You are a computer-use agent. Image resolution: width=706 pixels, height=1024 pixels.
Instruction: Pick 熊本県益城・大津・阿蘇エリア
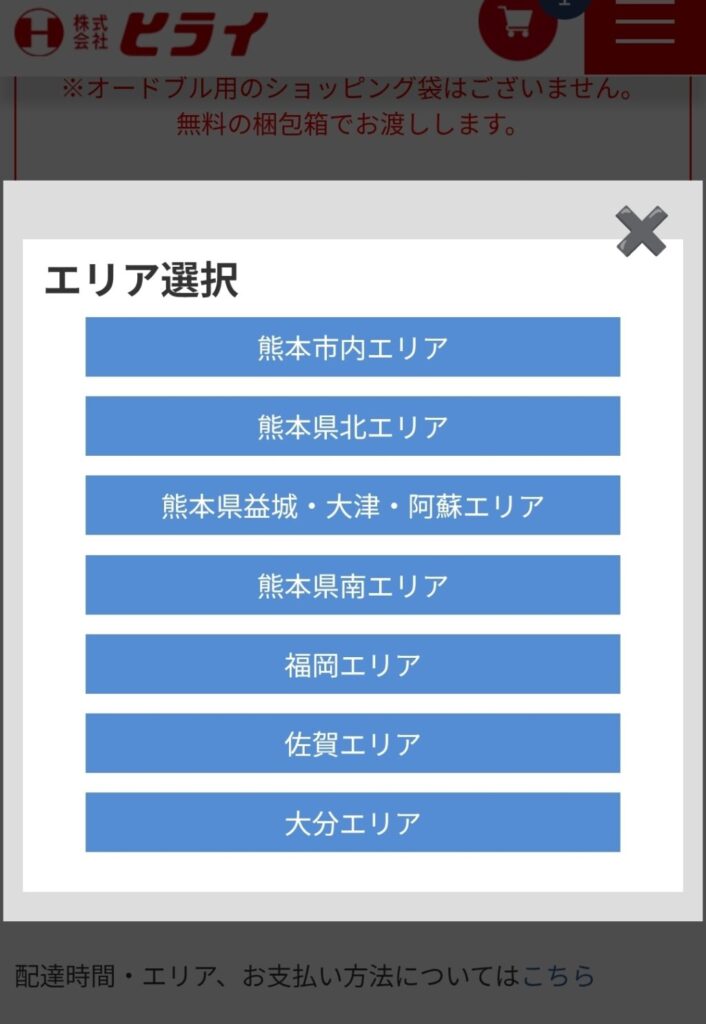point(352,505)
